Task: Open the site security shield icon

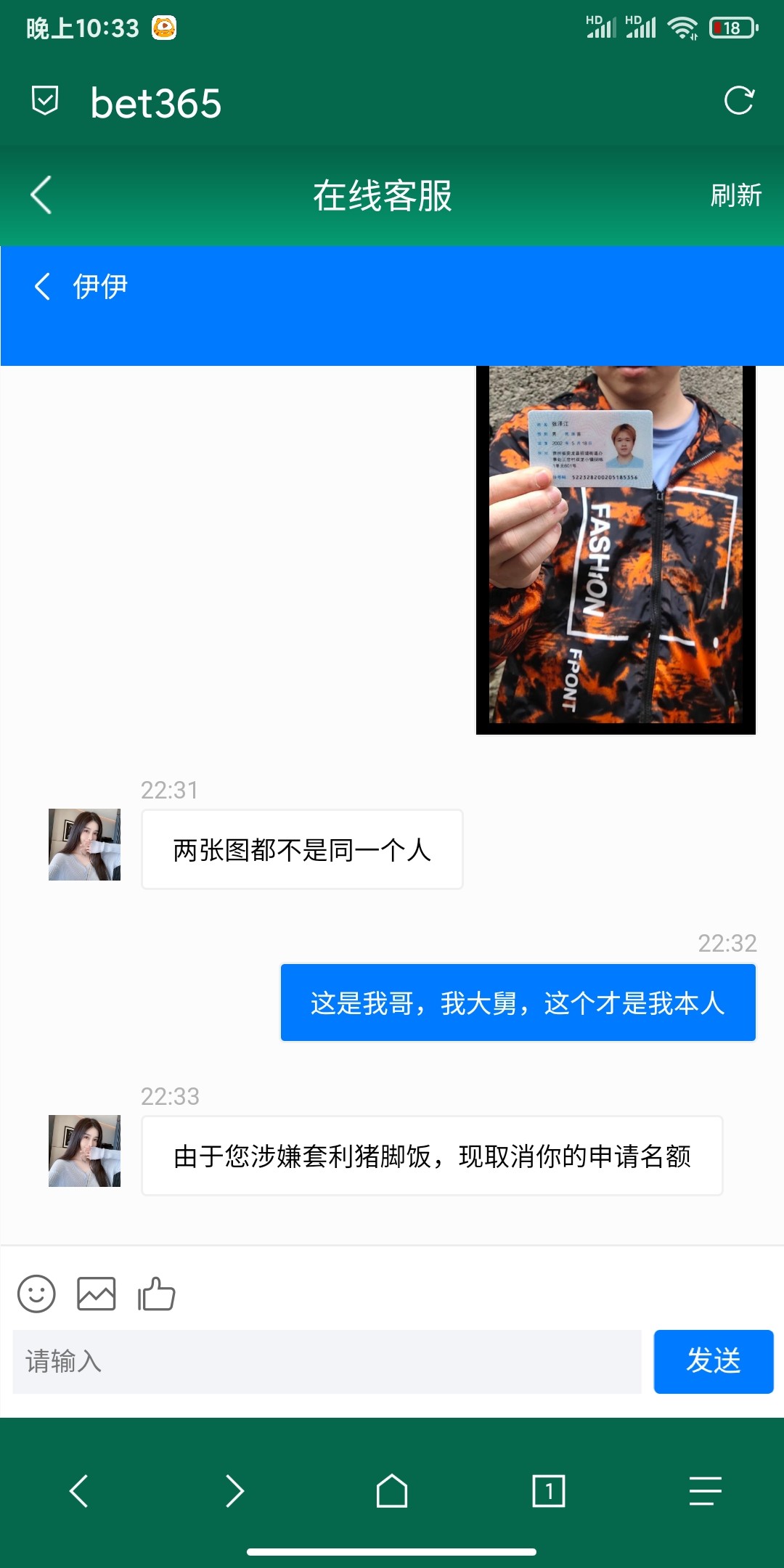Action: pos(45,101)
